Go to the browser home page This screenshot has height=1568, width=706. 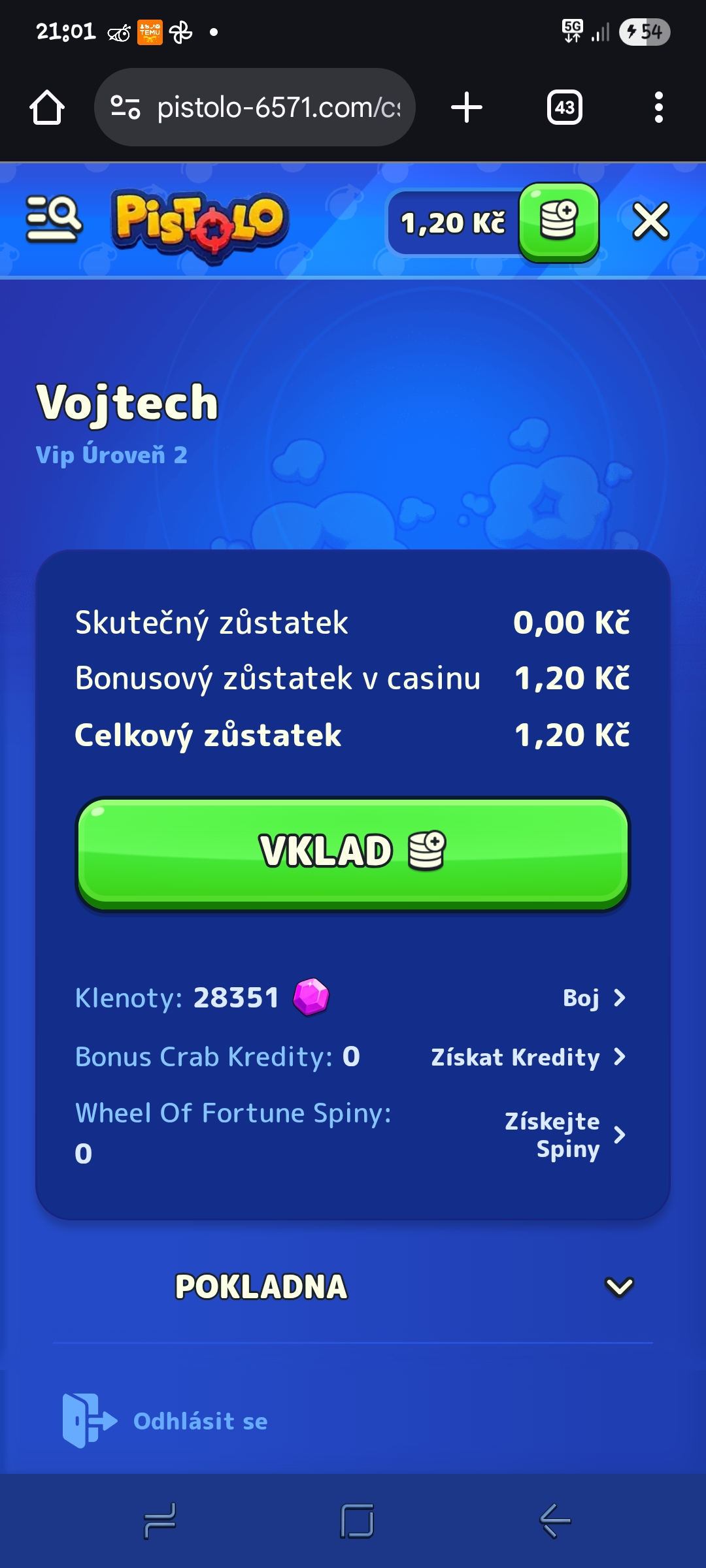(47, 107)
